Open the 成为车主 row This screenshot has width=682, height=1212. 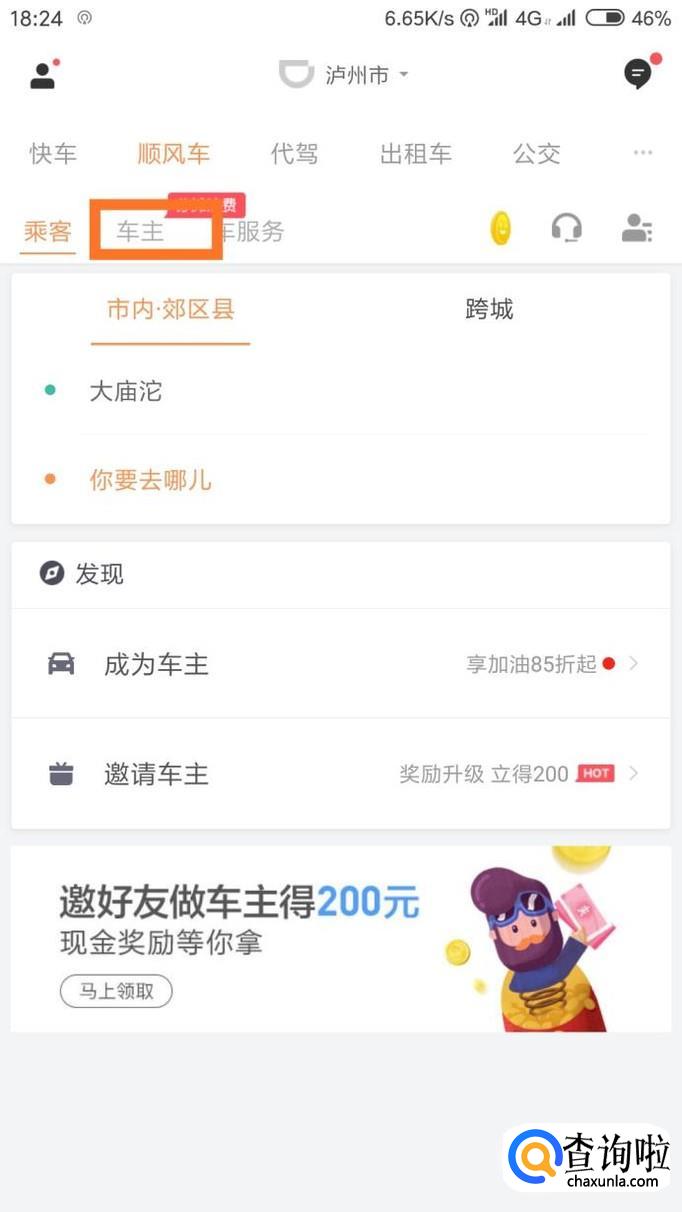pos(341,664)
